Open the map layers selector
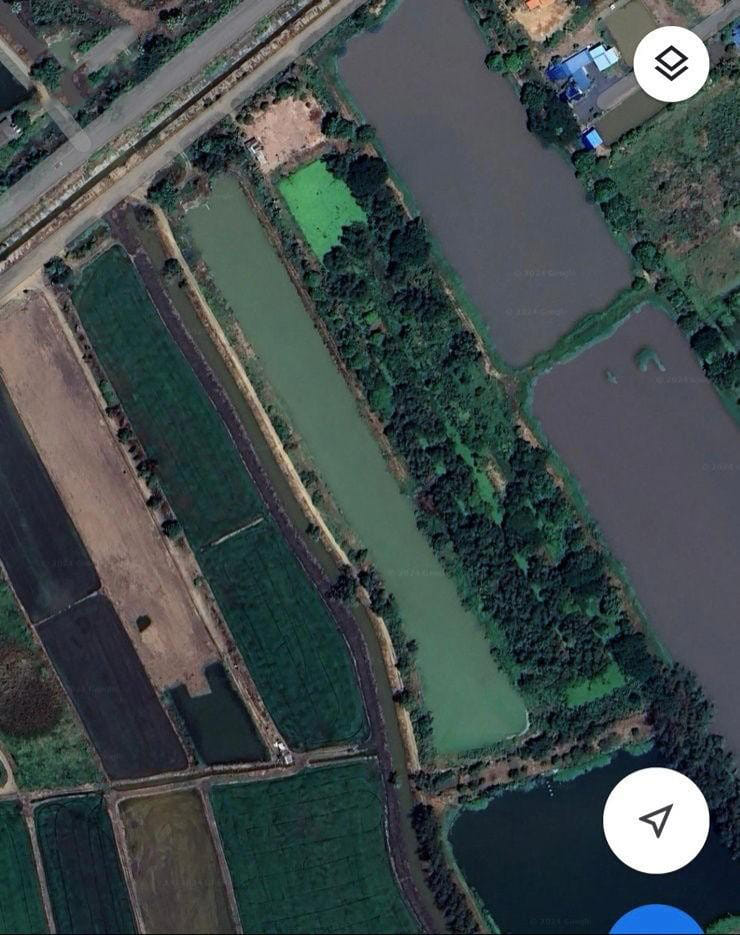The height and width of the screenshot is (935, 740). [x=671, y=64]
